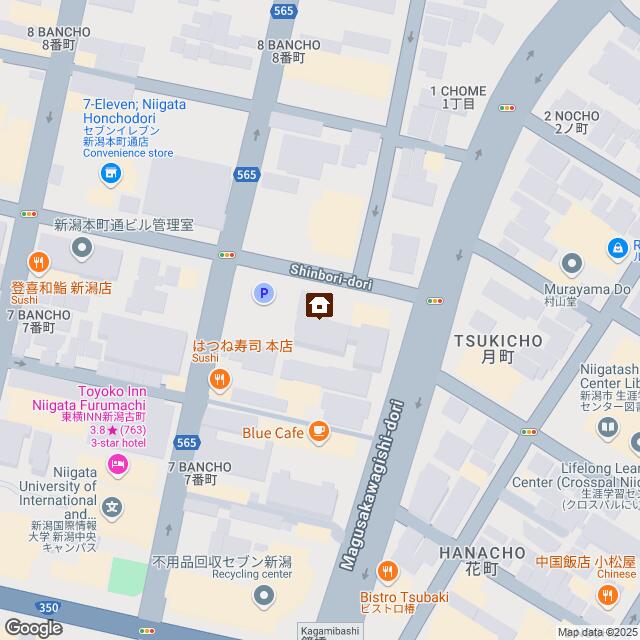Viewport: 640px width, 640px height.
Task: Open the Toyoko Inn Niigata Furumachi hotel pin
Action: point(118,463)
